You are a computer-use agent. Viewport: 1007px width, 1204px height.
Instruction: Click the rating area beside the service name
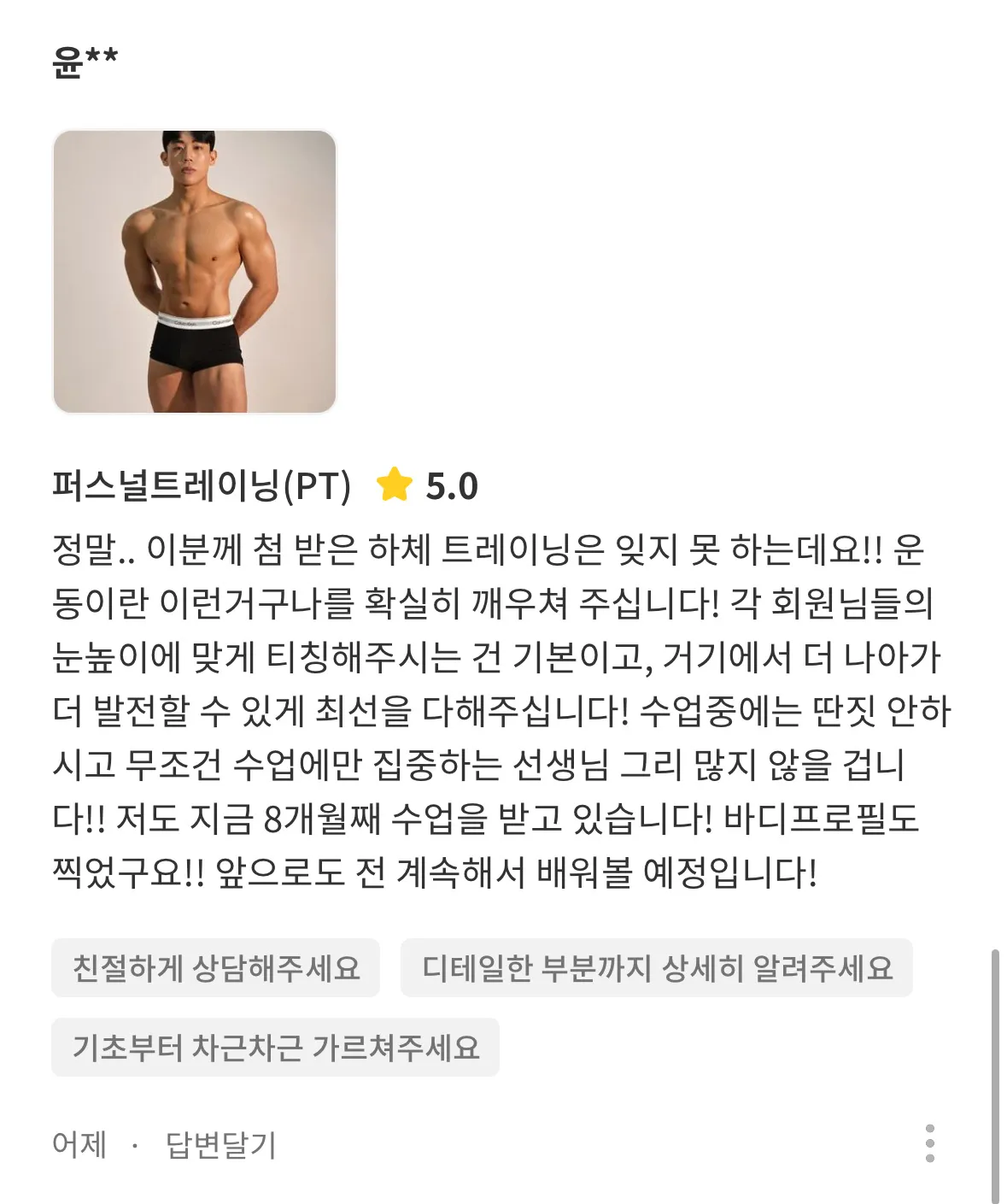tap(427, 487)
